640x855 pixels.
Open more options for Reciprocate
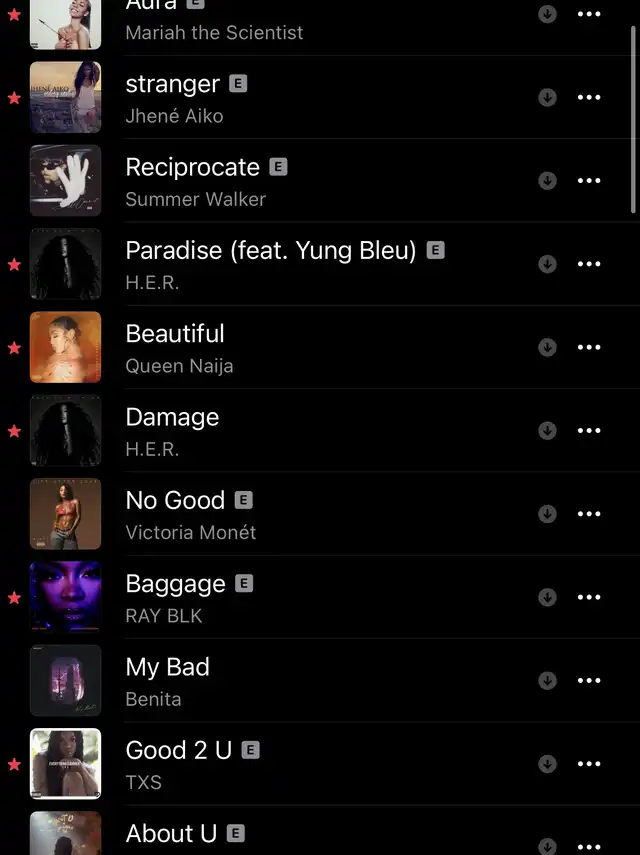(x=589, y=181)
